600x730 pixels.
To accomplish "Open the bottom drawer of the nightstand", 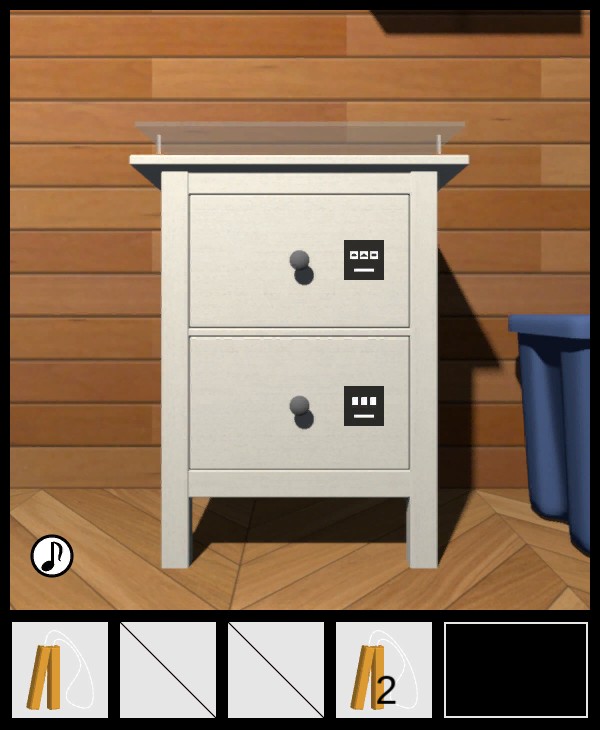I will click(x=300, y=411).
